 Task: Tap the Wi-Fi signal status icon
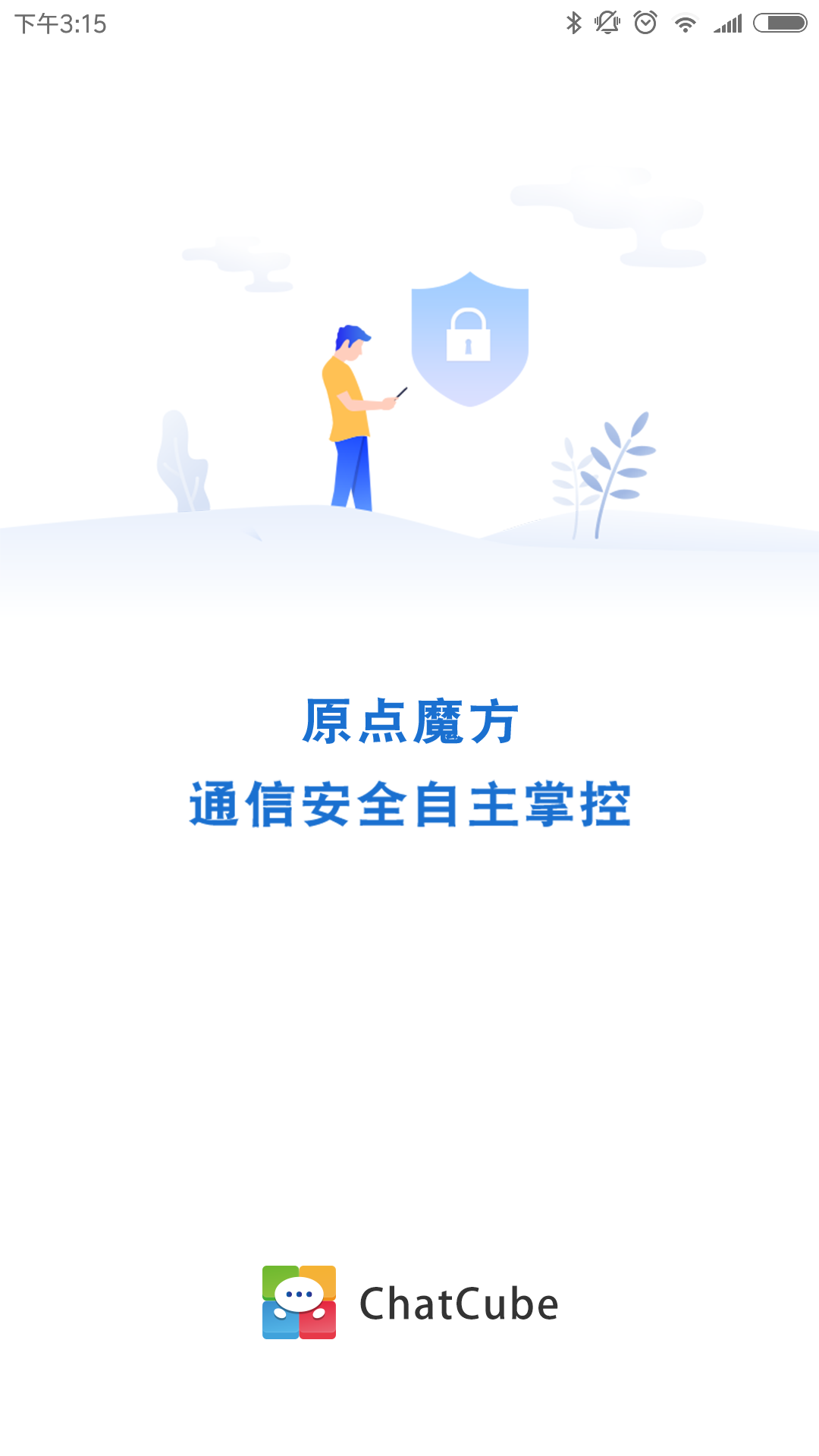coord(685,23)
